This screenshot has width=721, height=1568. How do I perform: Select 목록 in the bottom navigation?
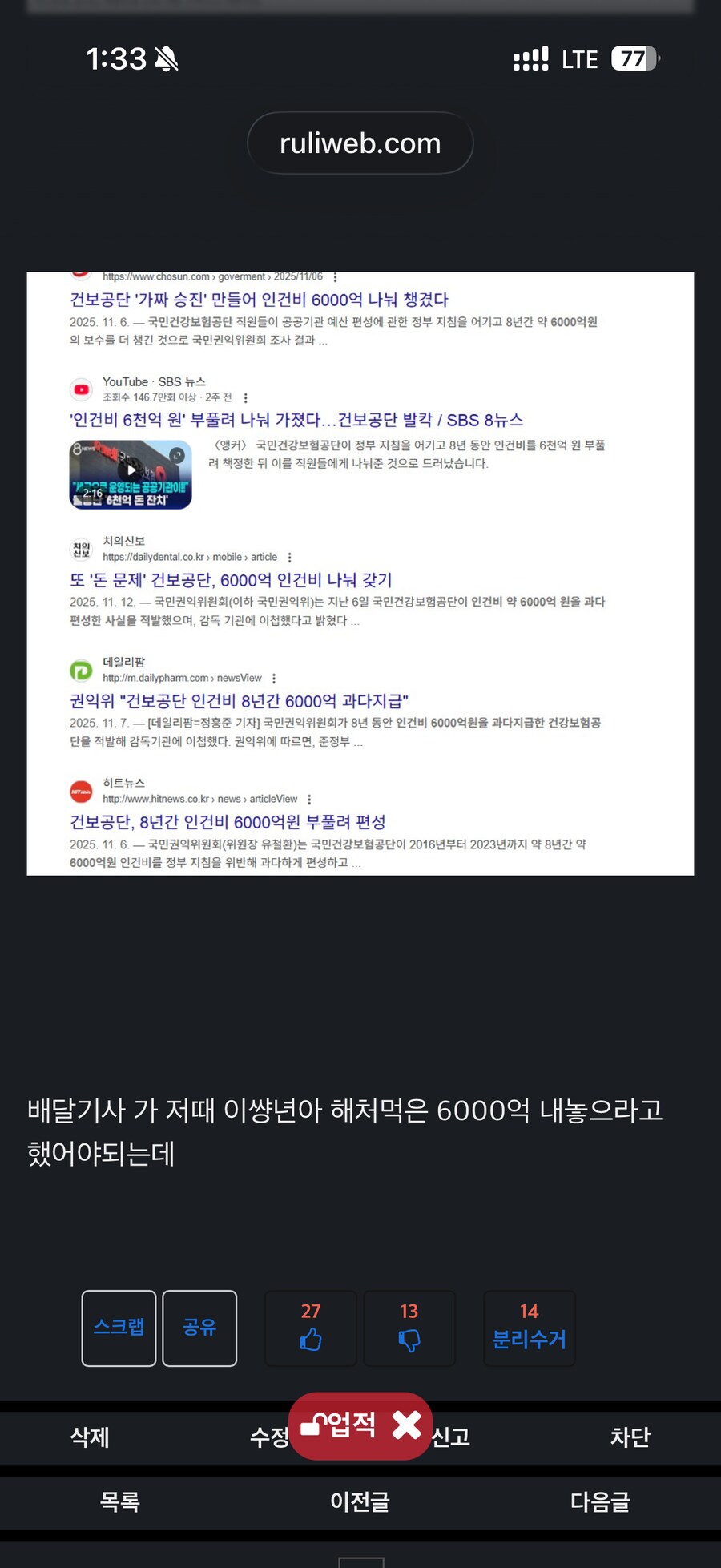(x=119, y=1502)
